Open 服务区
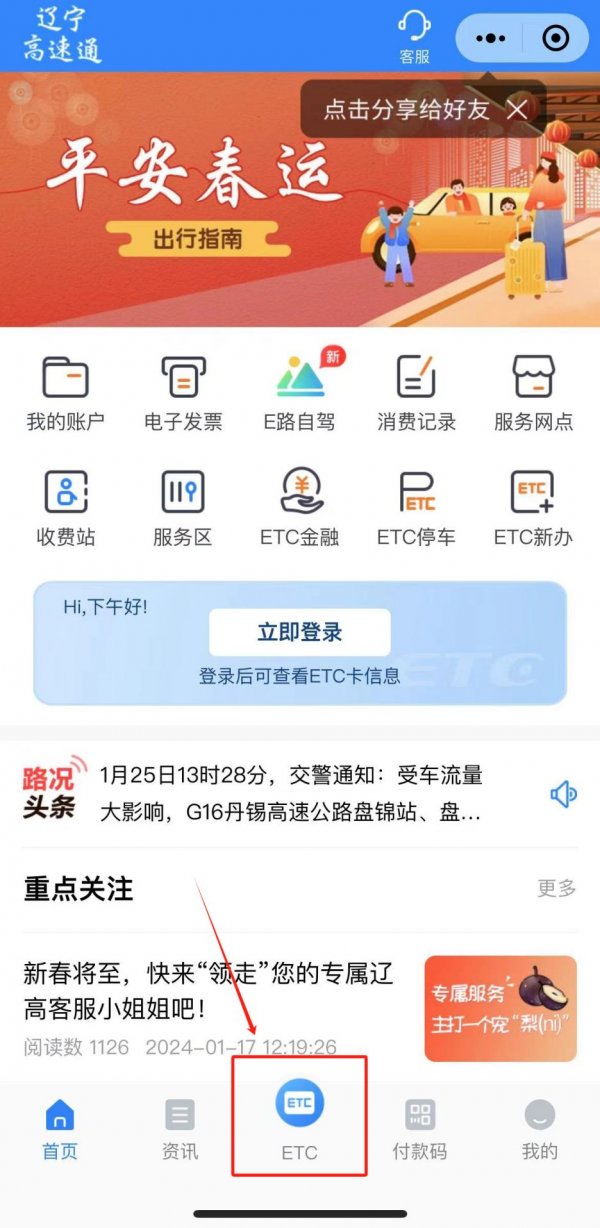 point(183,508)
